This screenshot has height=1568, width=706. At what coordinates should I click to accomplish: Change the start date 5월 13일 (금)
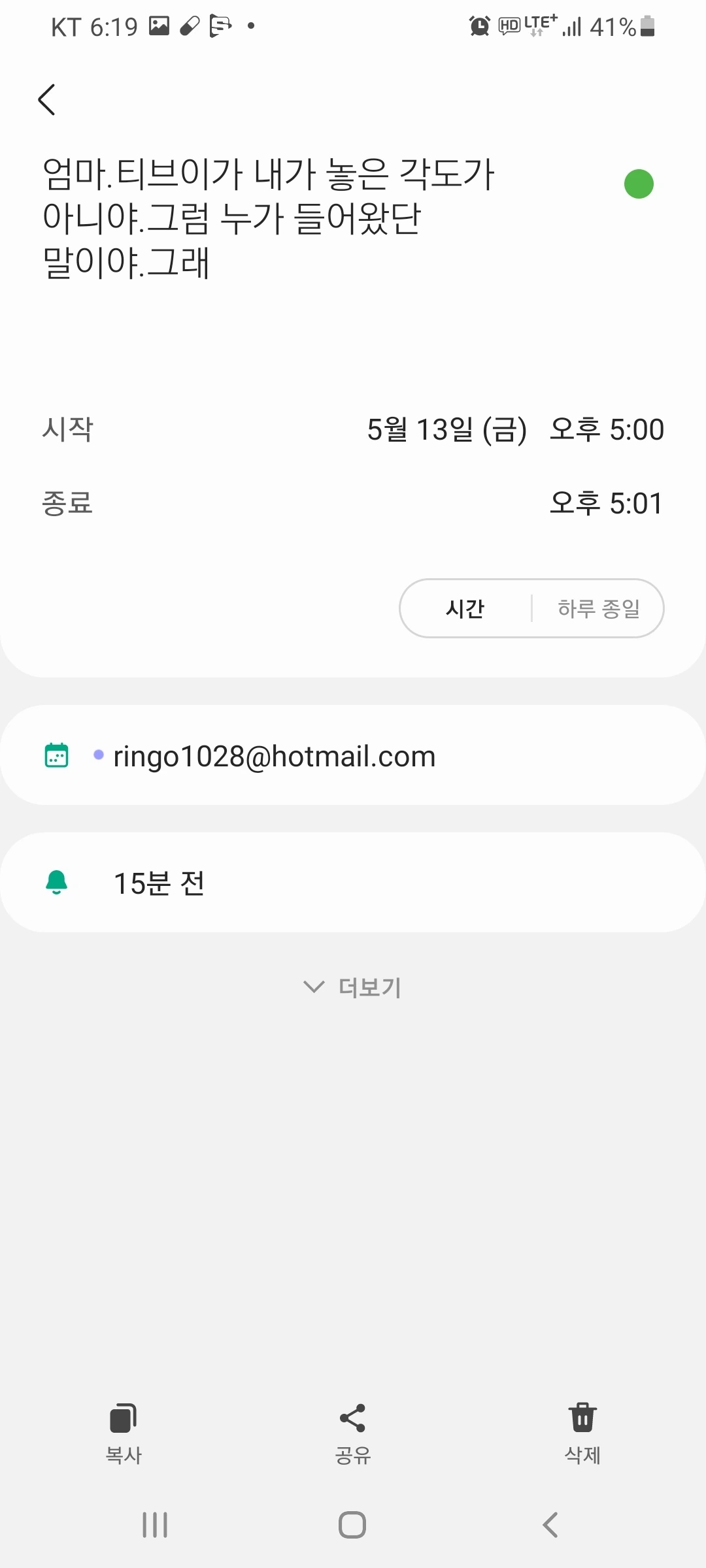coord(446,430)
